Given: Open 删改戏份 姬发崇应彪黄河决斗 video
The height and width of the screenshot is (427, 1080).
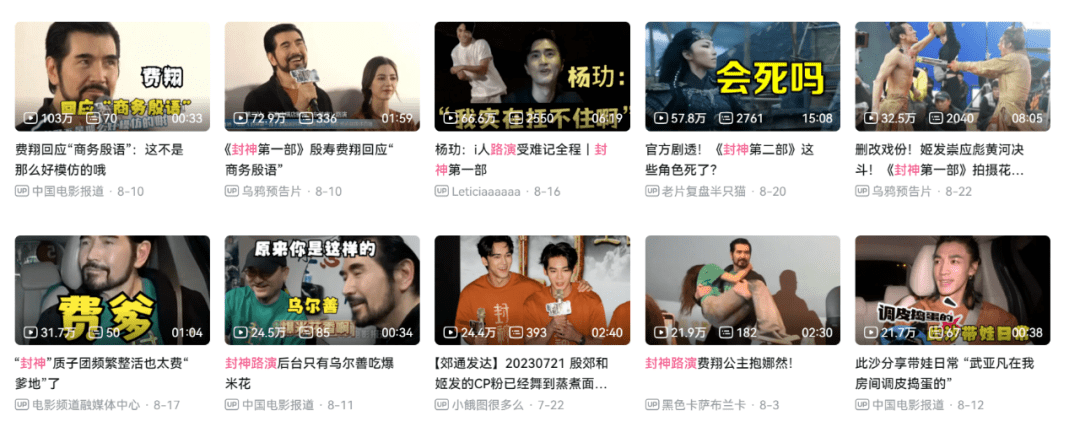Looking at the screenshot, I should (x=952, y=77).
